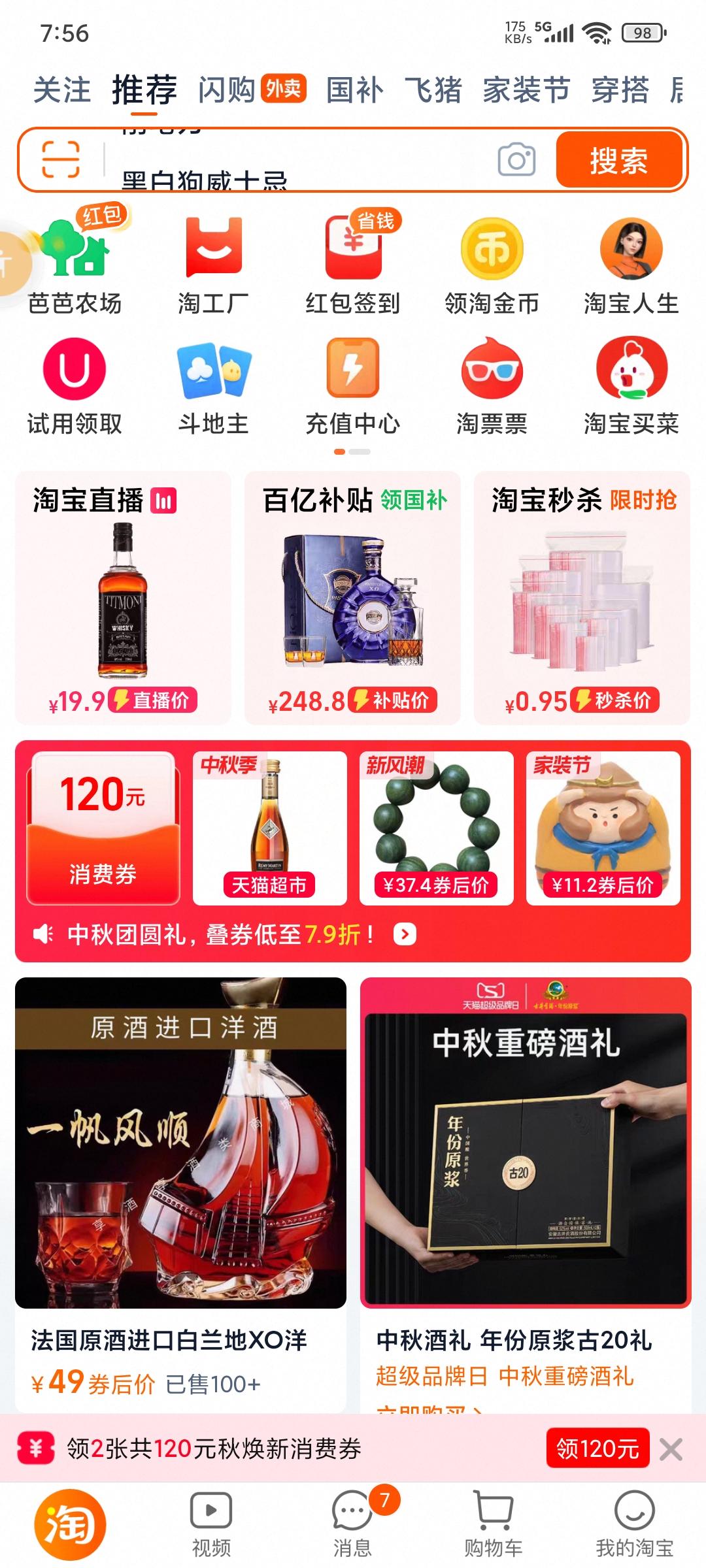
Task: Claim the 120元 消费券 coupon
Action: click(x=103, y=828)
